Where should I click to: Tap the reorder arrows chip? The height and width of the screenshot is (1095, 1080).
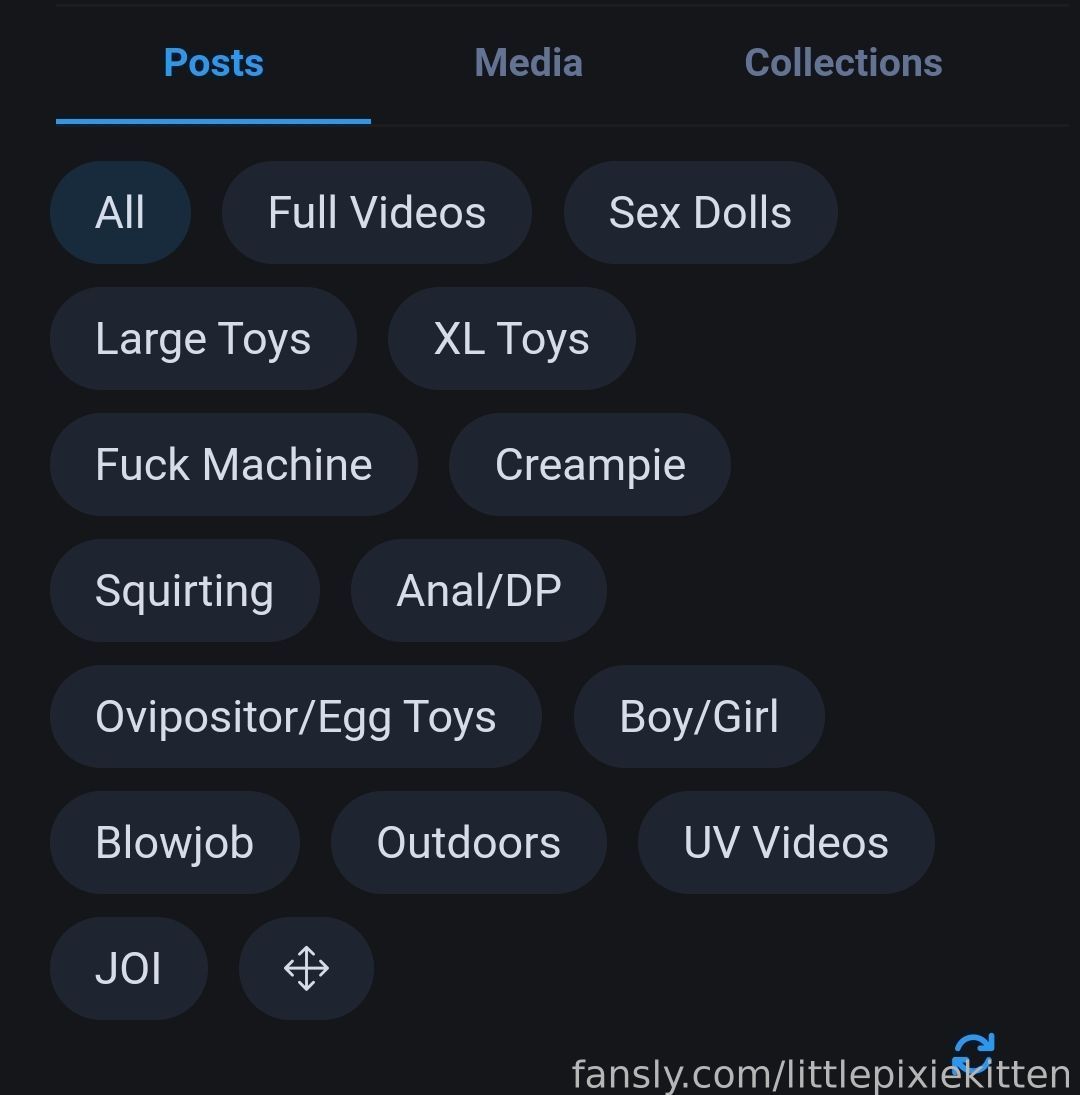306,969
